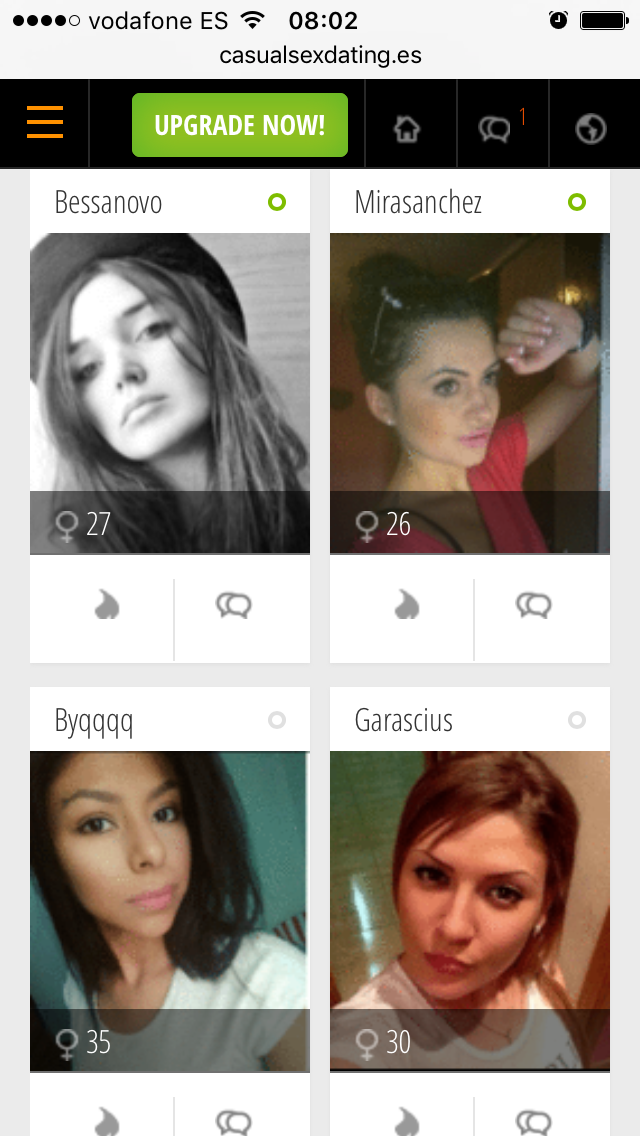
Task: Tap the Upgrade Now button
Action: point(240,125)
